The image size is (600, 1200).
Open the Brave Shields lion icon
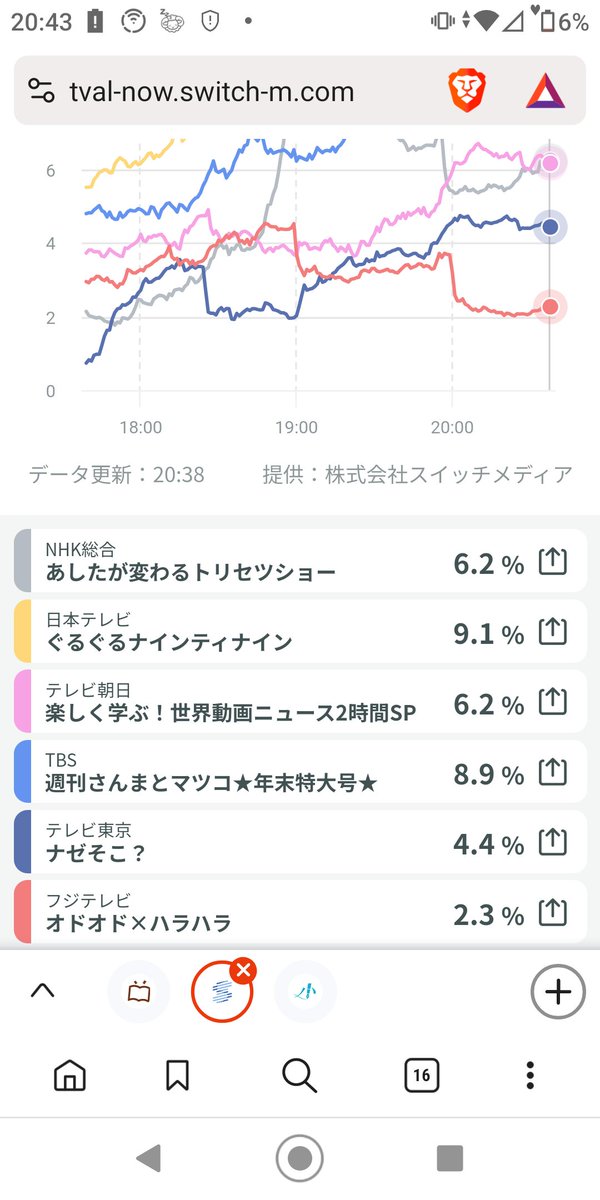tap(466, 92)
